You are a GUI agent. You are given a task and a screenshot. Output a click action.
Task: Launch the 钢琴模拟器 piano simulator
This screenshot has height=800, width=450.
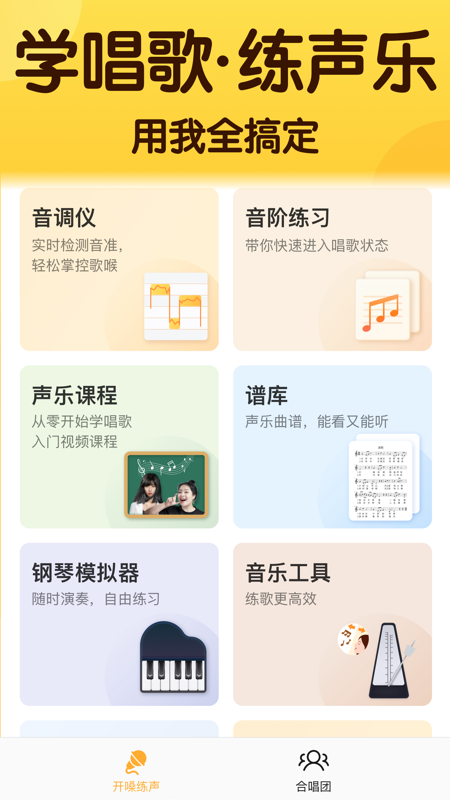click(119, 624)
